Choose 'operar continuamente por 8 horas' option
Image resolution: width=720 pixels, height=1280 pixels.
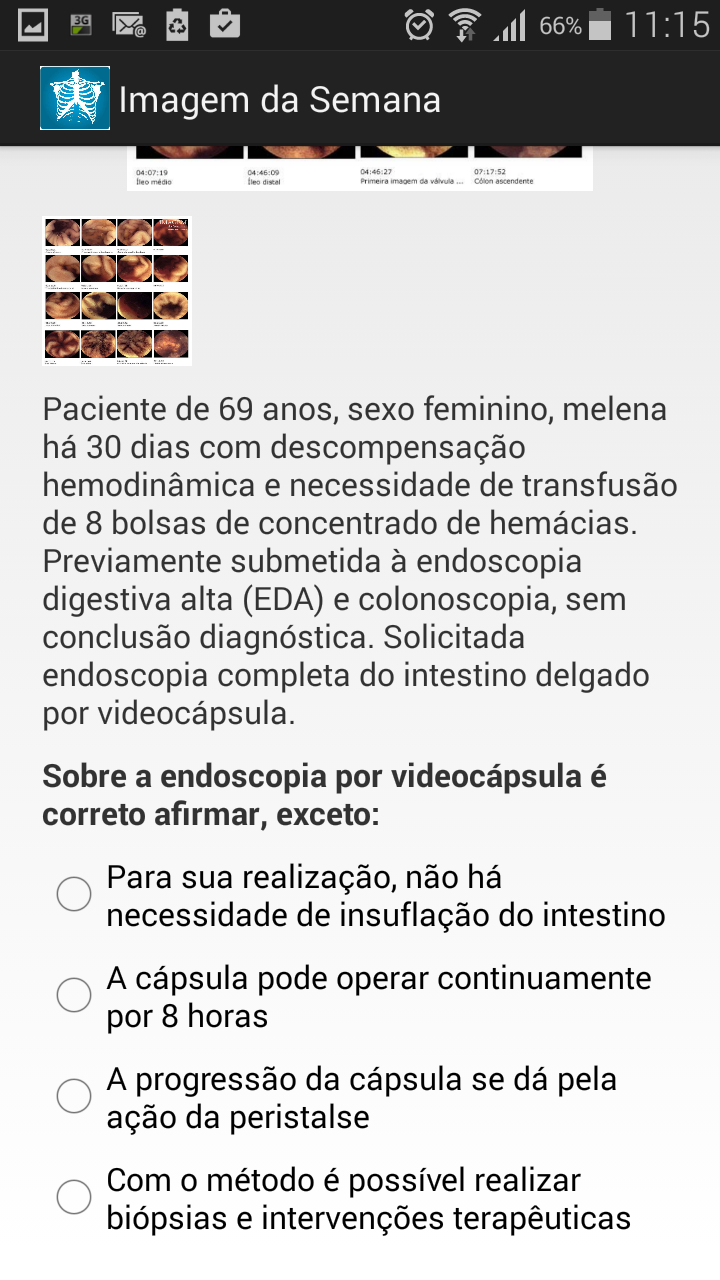pos(74,995)
